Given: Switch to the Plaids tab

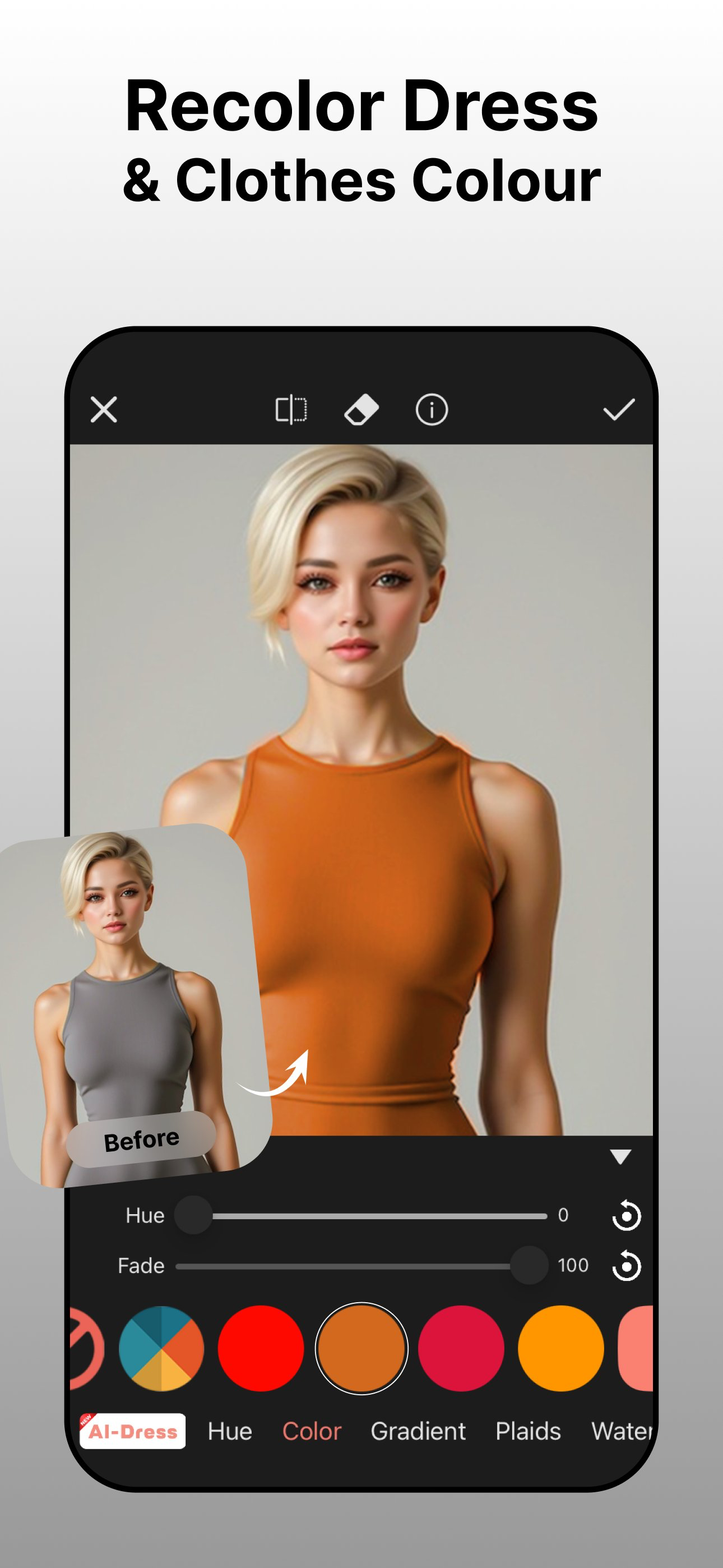Looking at the screenshot, I should (529, 1432).
